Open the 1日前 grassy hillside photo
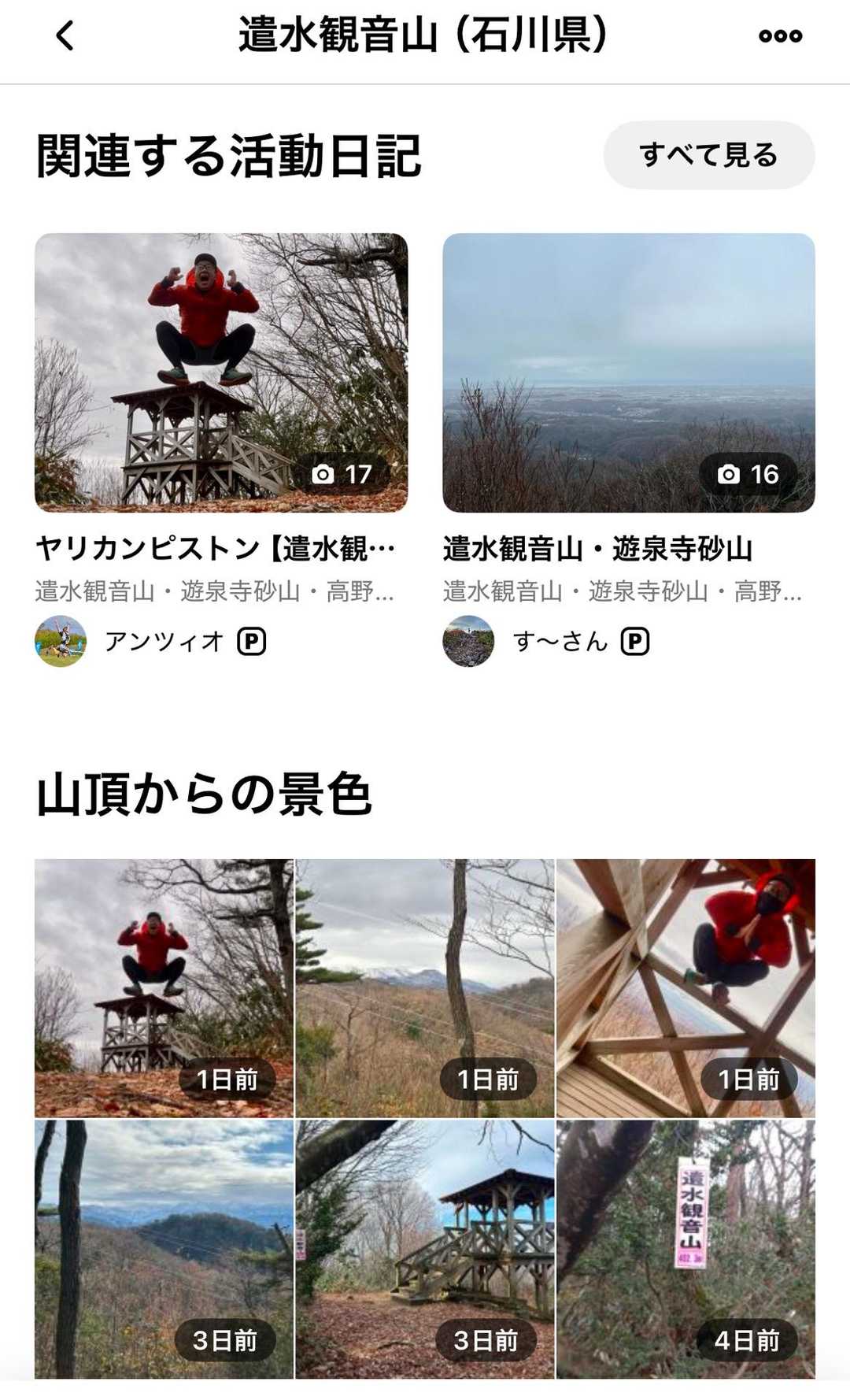This screenshot has width=850, height=1400. (425, 987)
